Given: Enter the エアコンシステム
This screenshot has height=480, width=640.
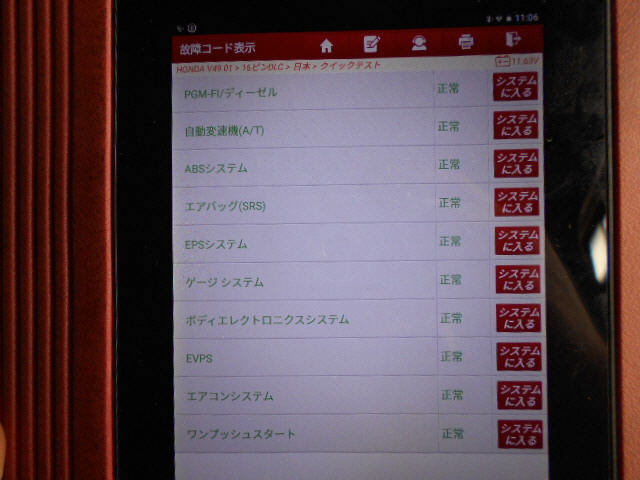Looking at the screenshot, I should click(520, 395).
